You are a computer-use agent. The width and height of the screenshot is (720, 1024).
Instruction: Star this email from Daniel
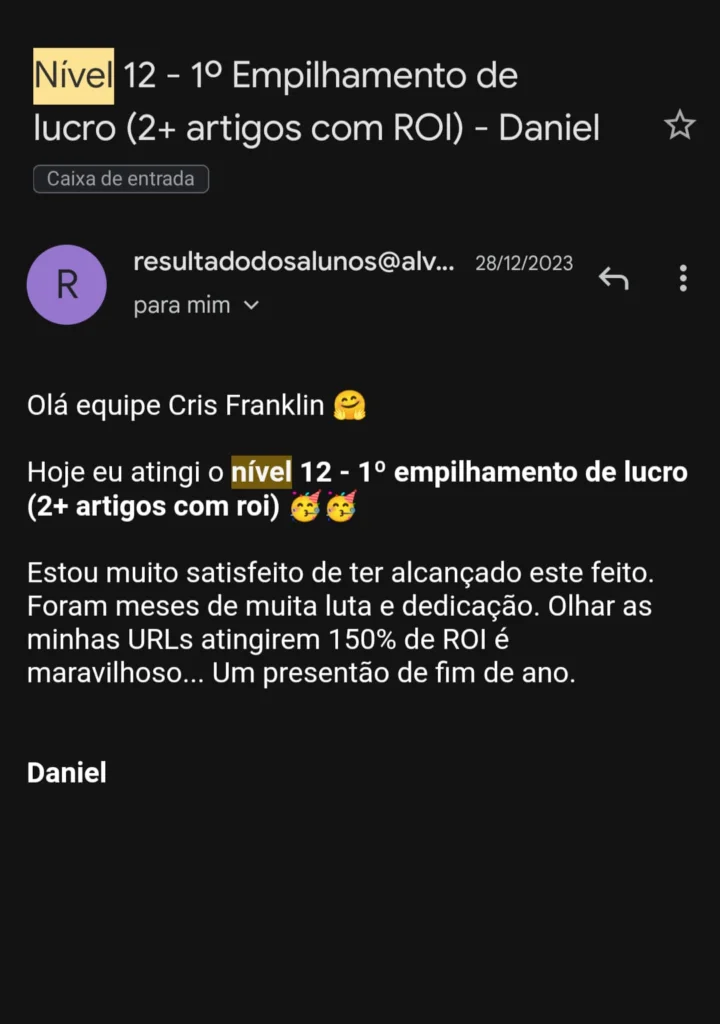click(679, 126)
